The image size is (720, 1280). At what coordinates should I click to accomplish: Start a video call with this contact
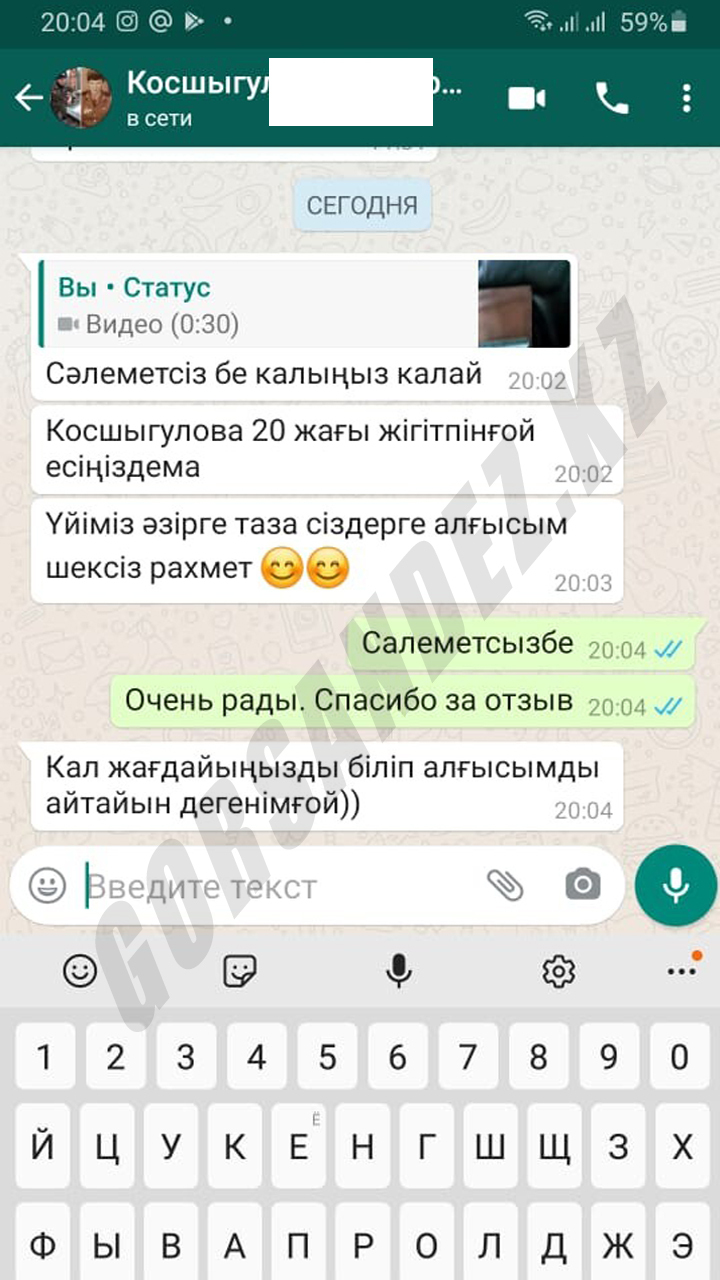point(527,98)
